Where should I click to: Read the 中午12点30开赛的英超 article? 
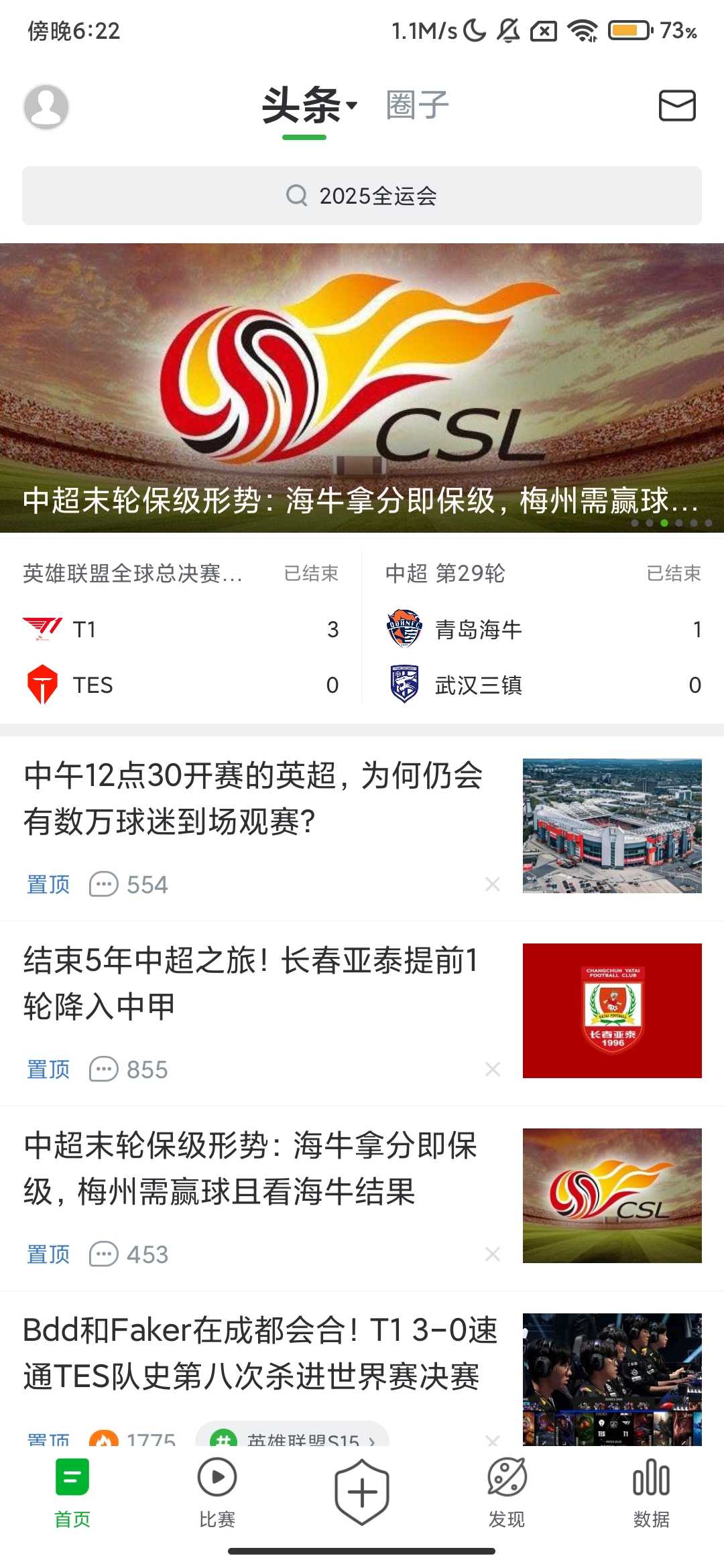pos(253,798)
